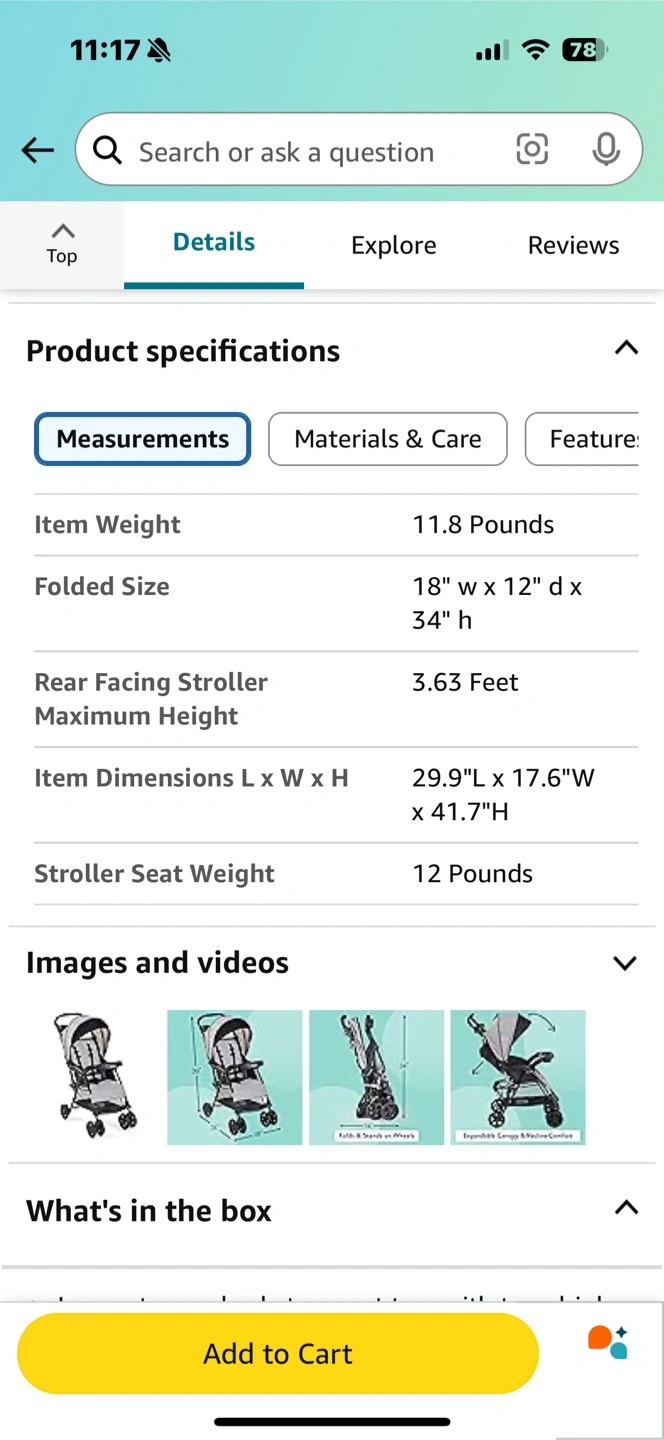Open the first stroller image on white background
Screen dimensions: 664x1440
[94, 1077]
